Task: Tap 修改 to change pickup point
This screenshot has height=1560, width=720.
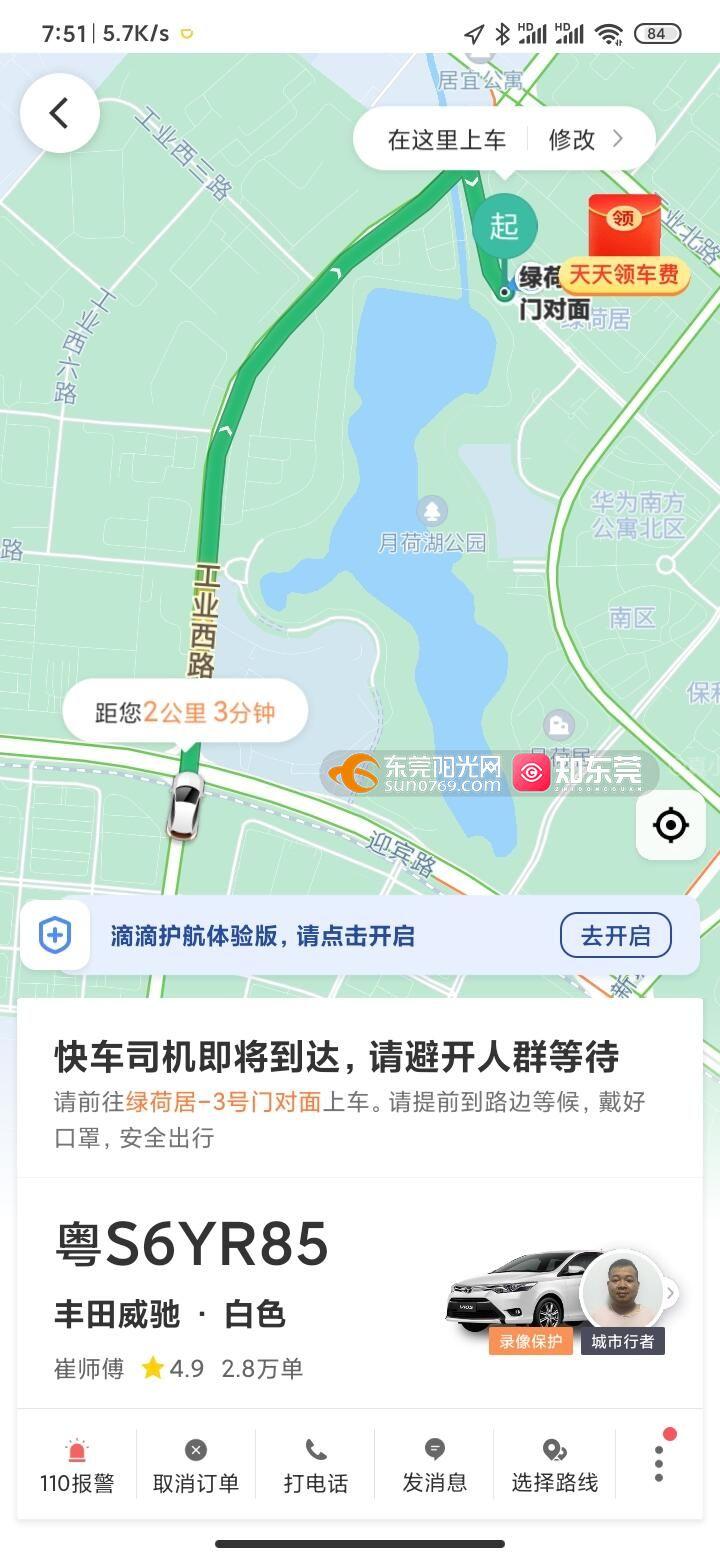Action: [x=585, y=139]
